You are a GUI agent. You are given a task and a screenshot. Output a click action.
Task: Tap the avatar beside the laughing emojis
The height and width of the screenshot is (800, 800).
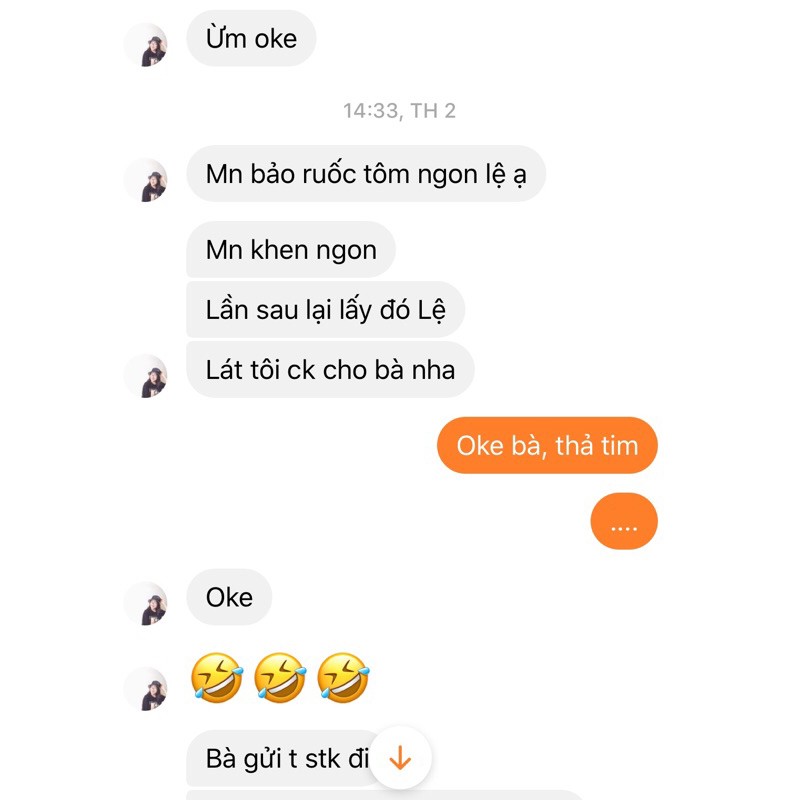147,689
